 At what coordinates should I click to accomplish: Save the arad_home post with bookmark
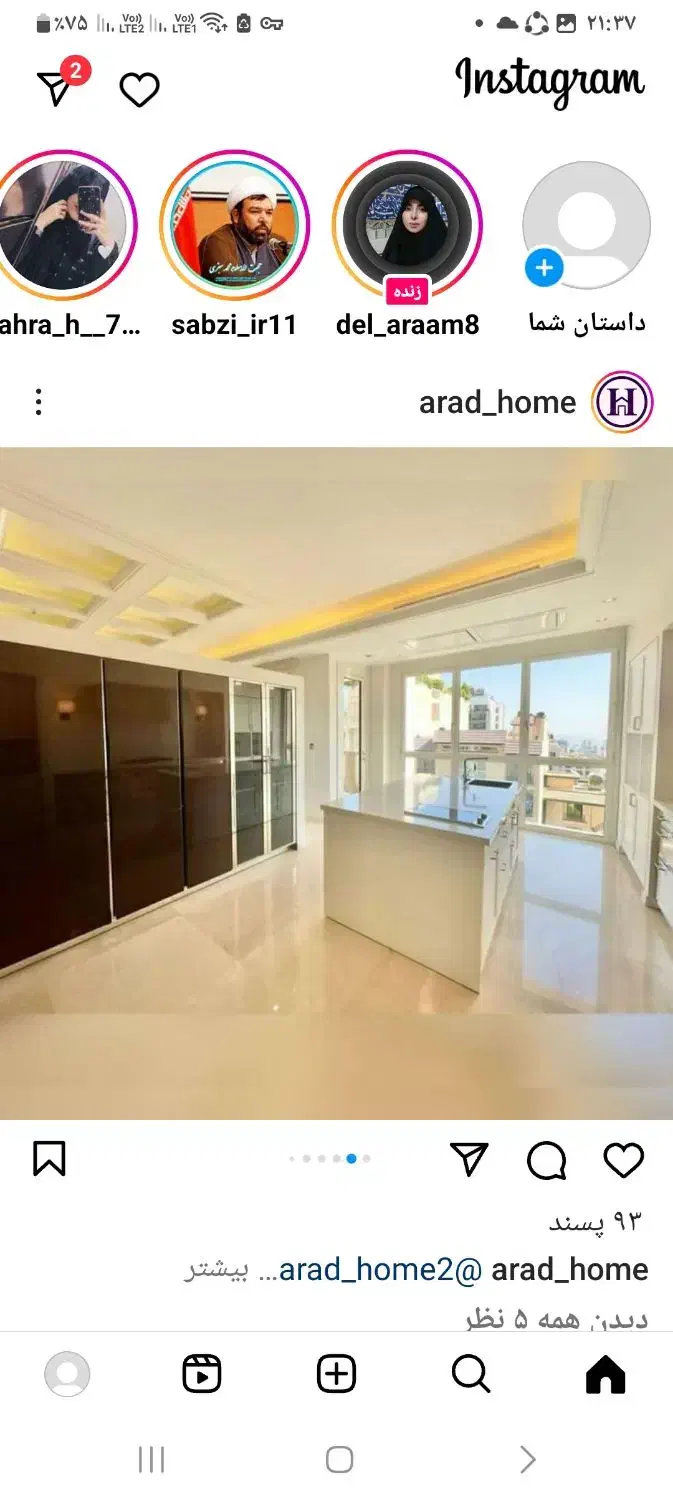pyautogui.click(x=49, y=1159)
